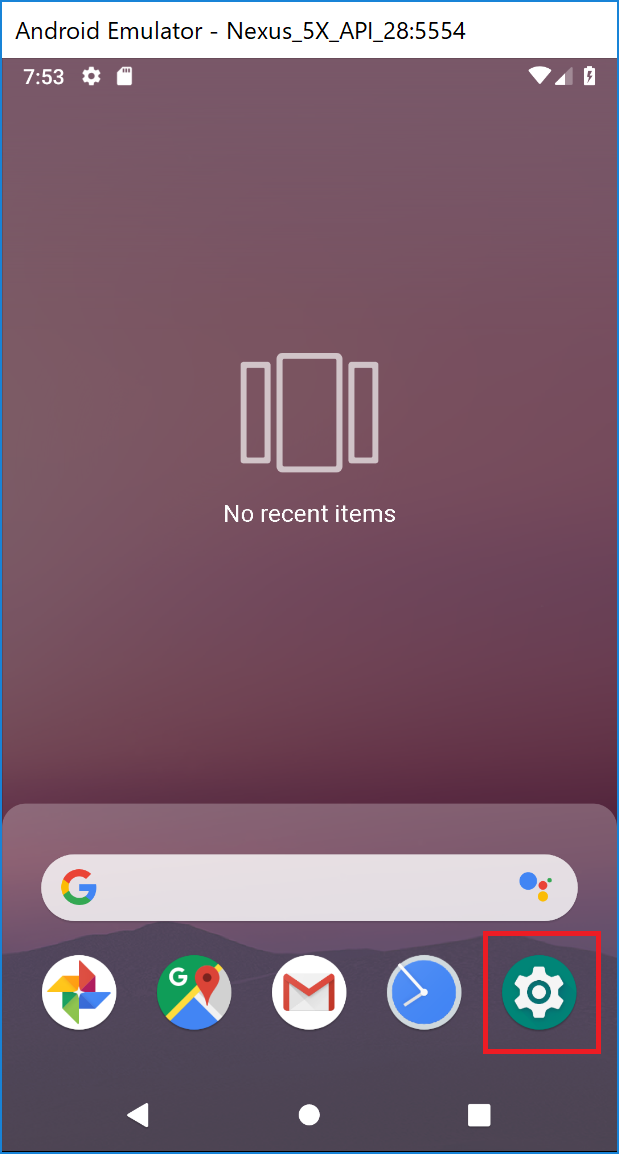Open the Settings app
The image size is (619, 1154).
coord(539,992)
